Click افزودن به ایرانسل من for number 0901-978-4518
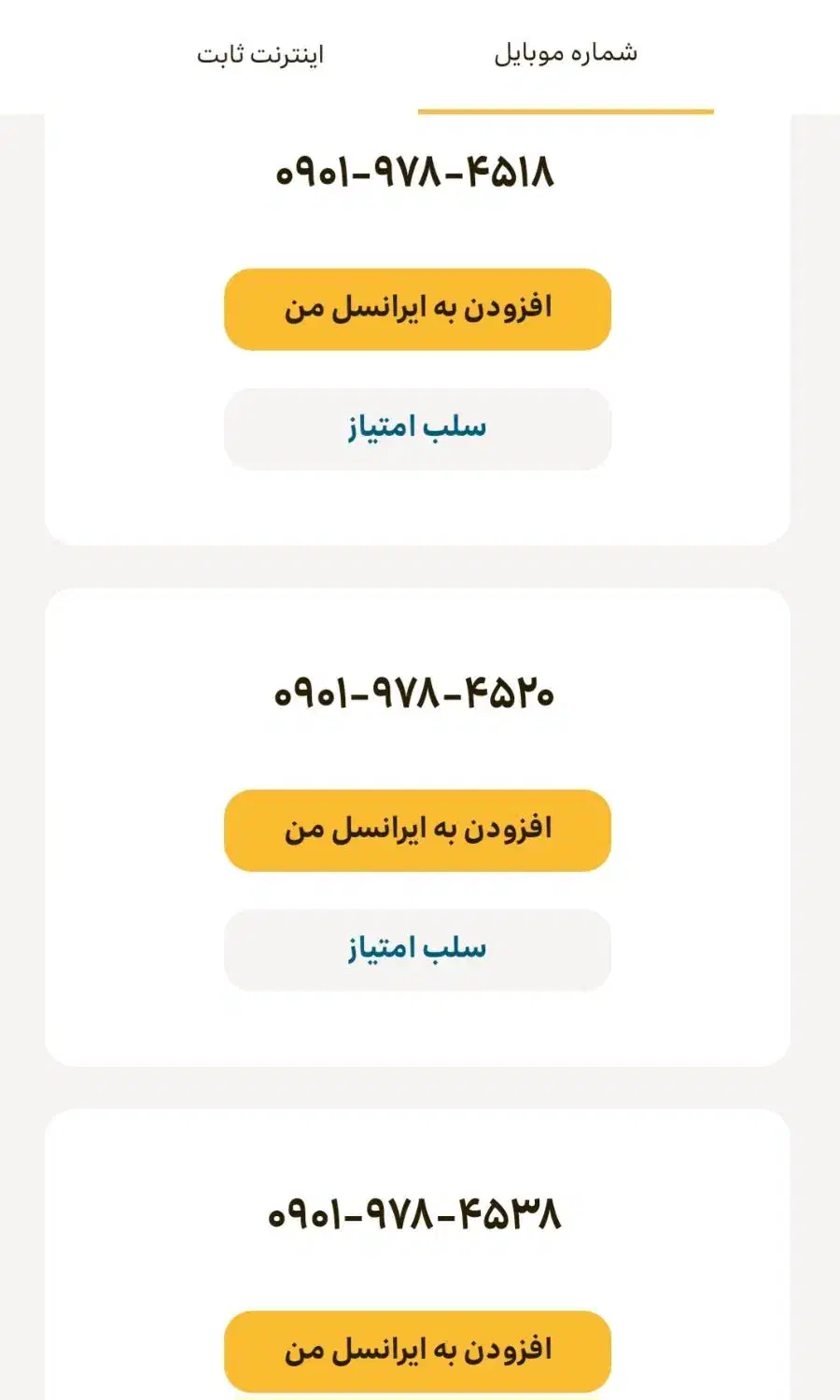This screenshot has width=840, height=1400. [416, 309]
